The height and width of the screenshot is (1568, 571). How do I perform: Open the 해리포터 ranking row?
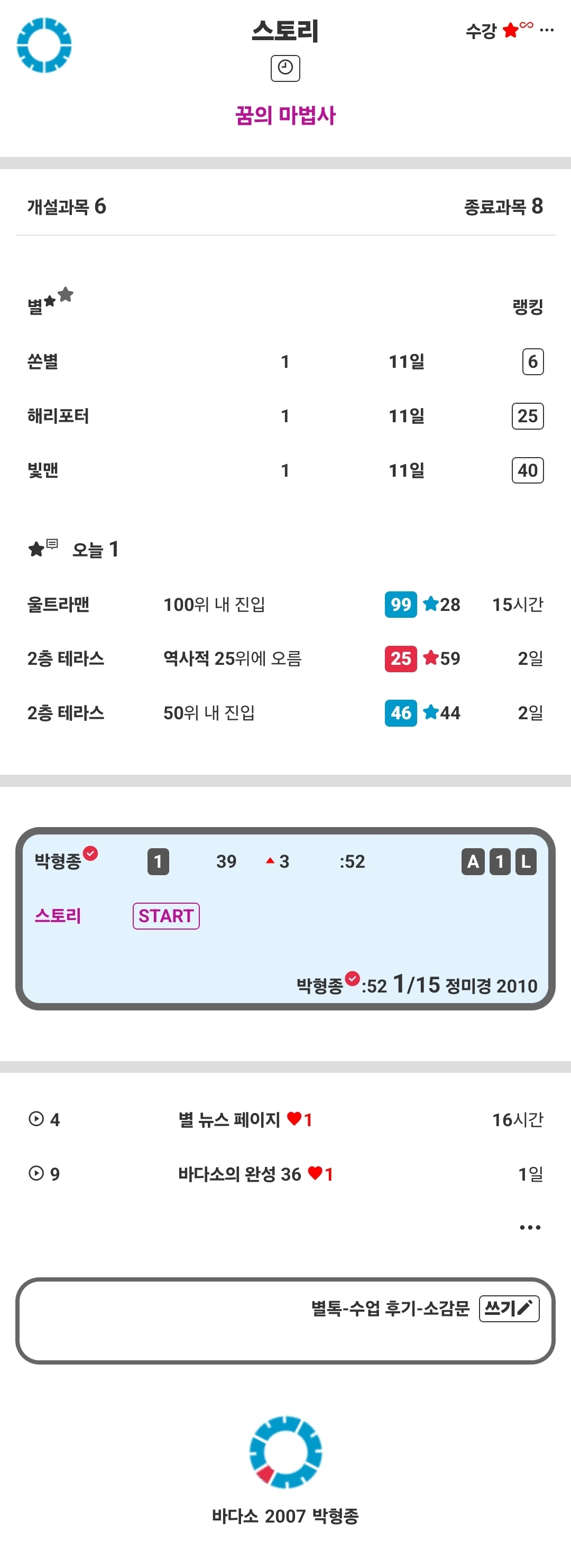pos(285,416)
